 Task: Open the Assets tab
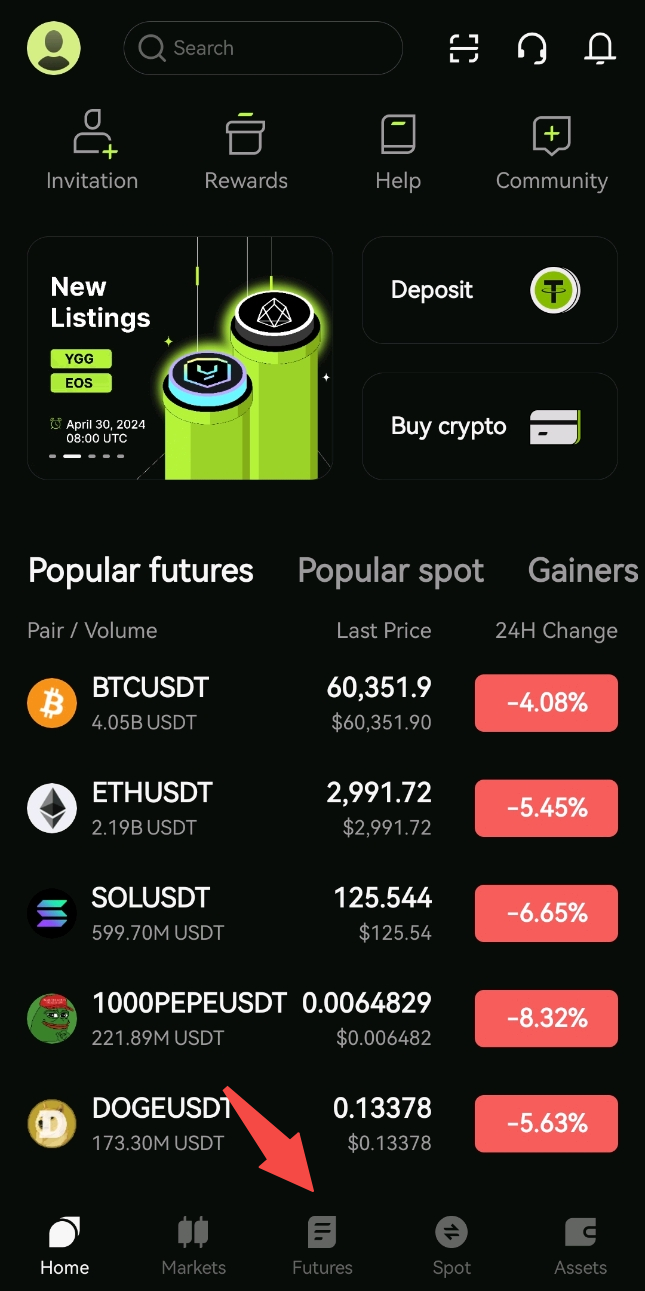[580, 1246]
